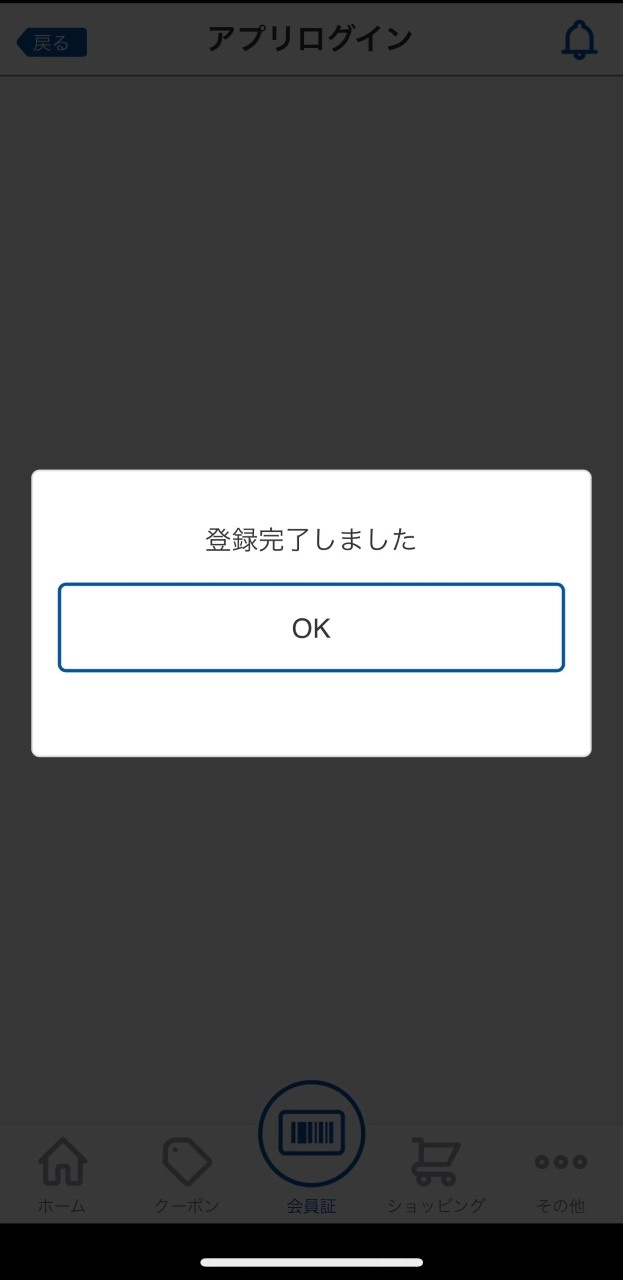Go back with the 戻る button
Viewport: 623px width, 1280px height.
pos(52,42)
